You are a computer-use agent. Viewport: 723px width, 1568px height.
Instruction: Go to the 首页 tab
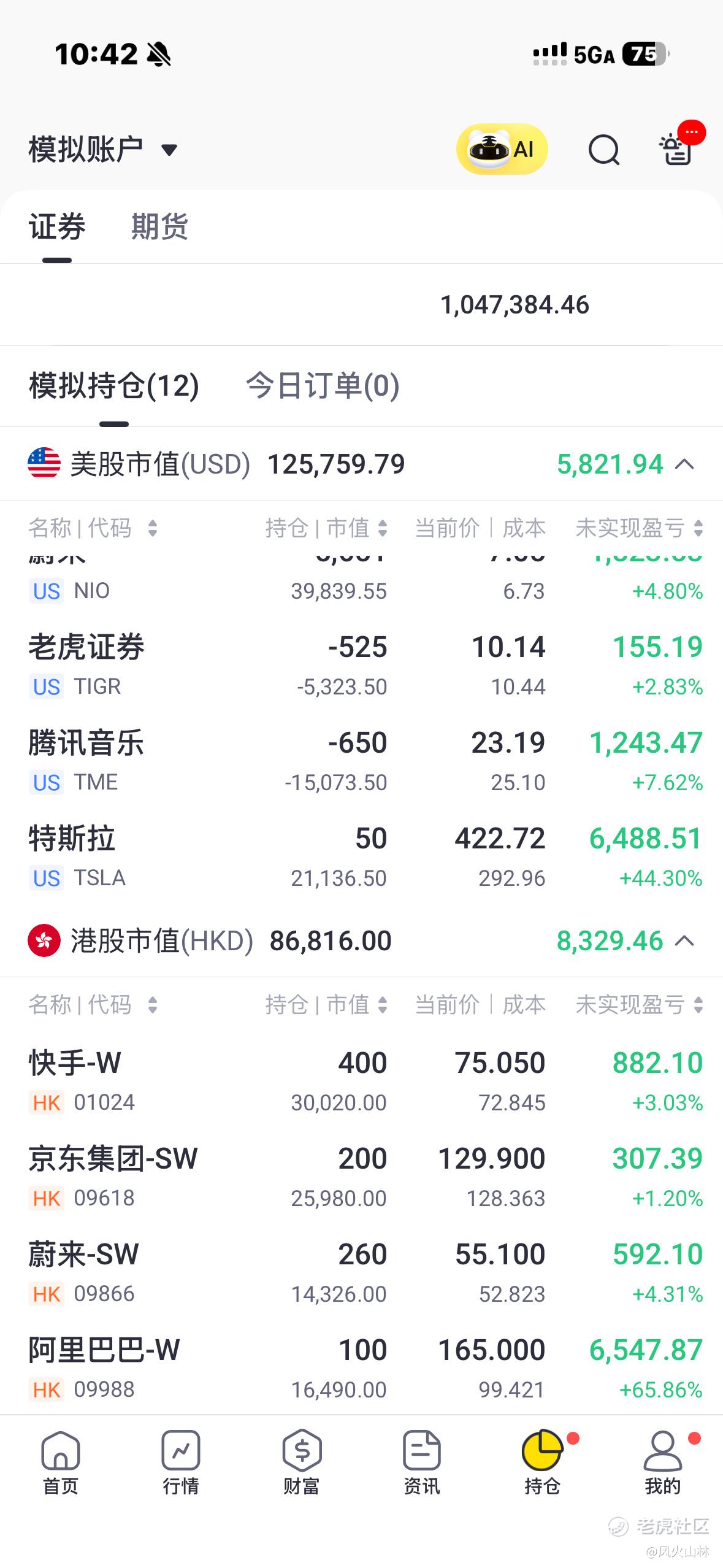click(60, 1462)
